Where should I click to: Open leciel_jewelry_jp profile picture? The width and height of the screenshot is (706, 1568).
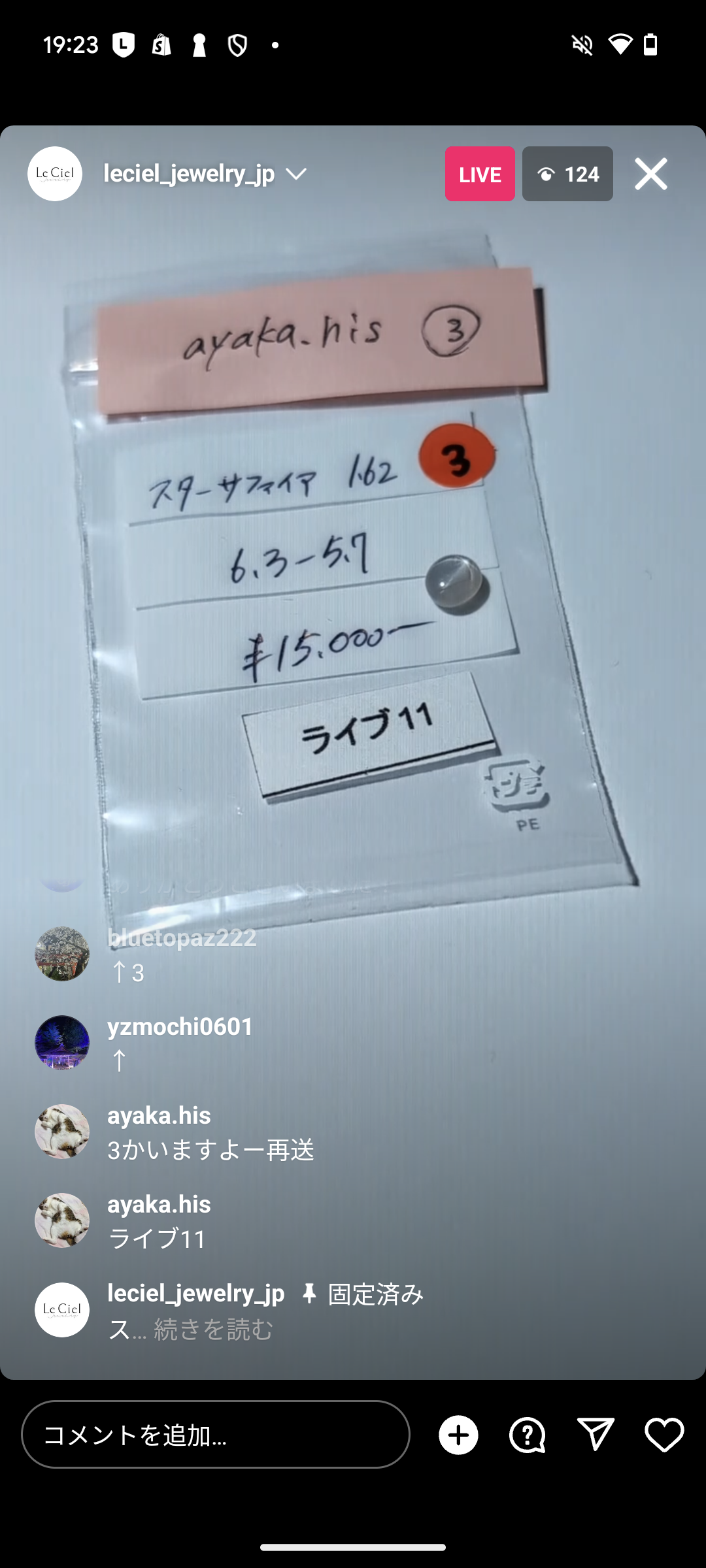point(55,174)
